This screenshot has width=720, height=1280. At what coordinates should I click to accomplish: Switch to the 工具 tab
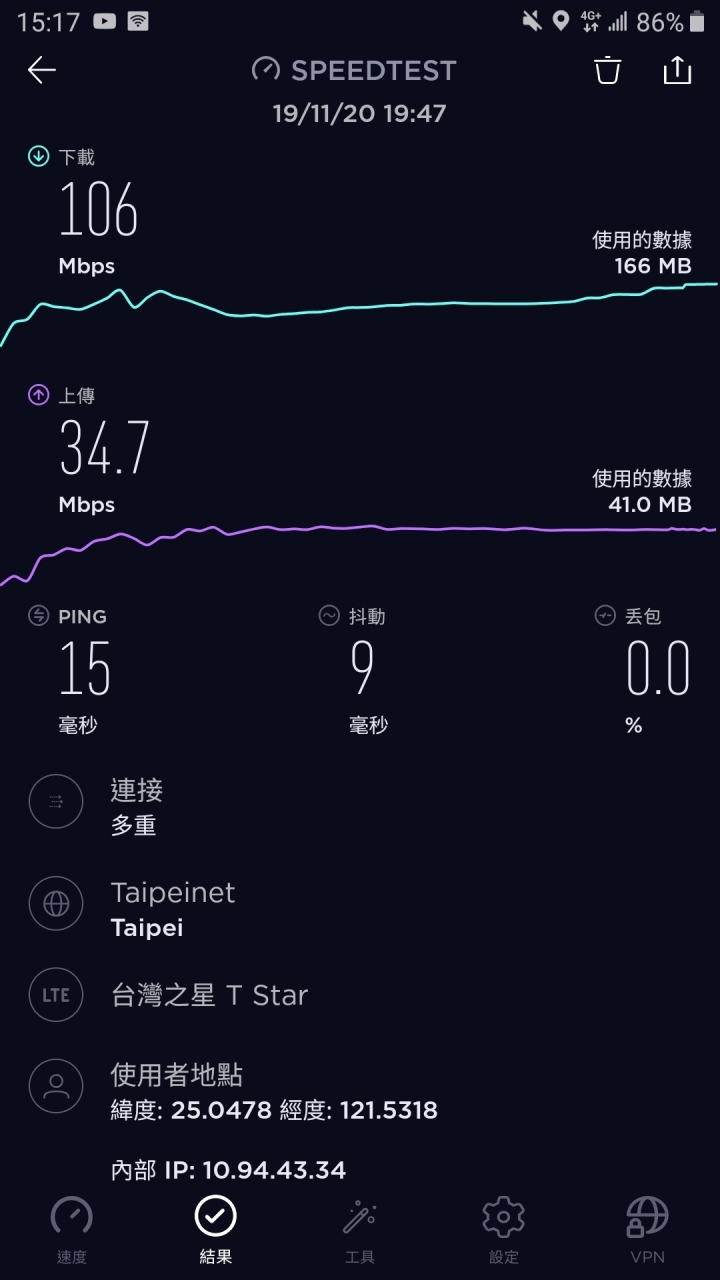pos(360,1231)
